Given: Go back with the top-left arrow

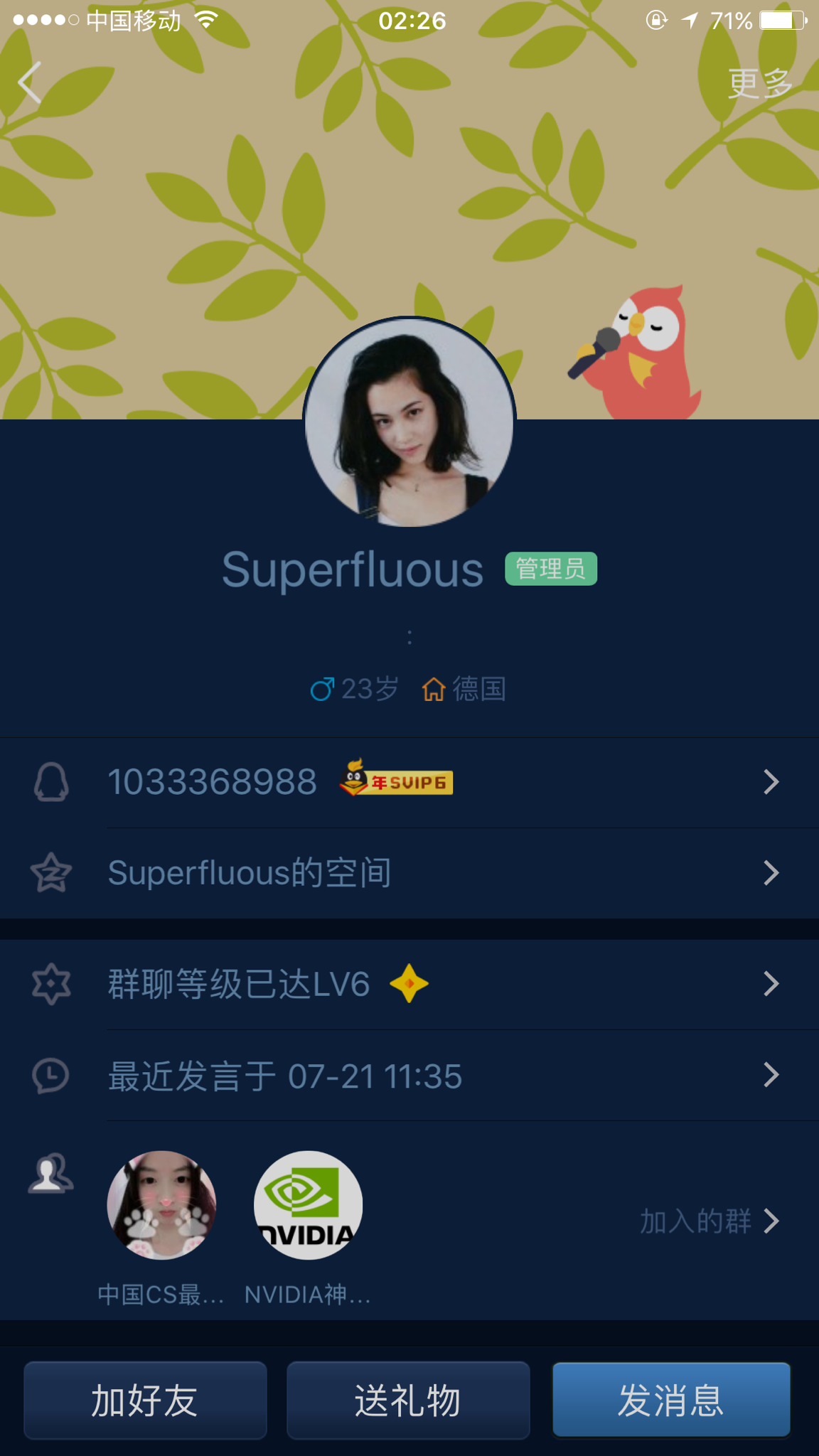Looking at the screenshot, I should pos(30,83).
